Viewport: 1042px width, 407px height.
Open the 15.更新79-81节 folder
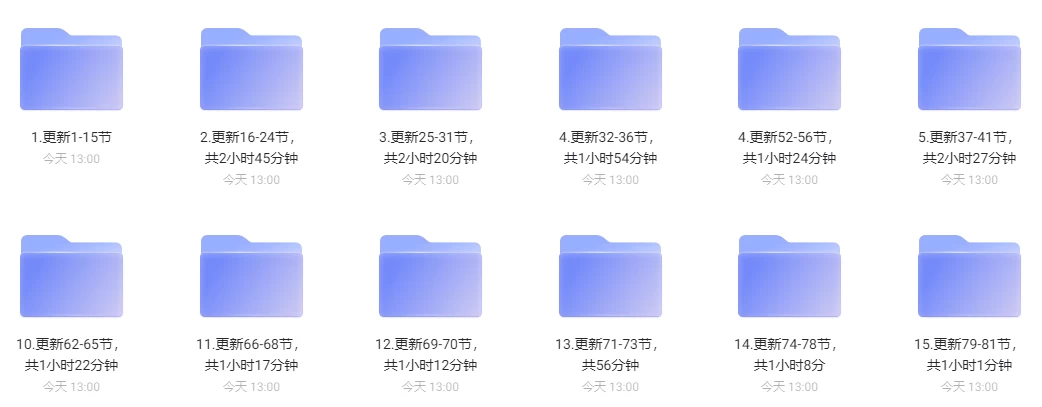tap(969, 277)
